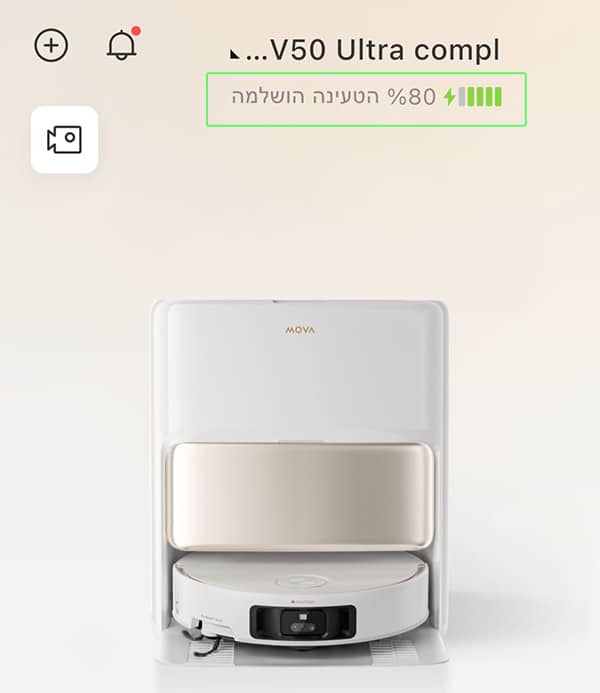Viewport: 600px width, 693px height.
Task: Open the robot's live camera view
Action: [65, 140]
